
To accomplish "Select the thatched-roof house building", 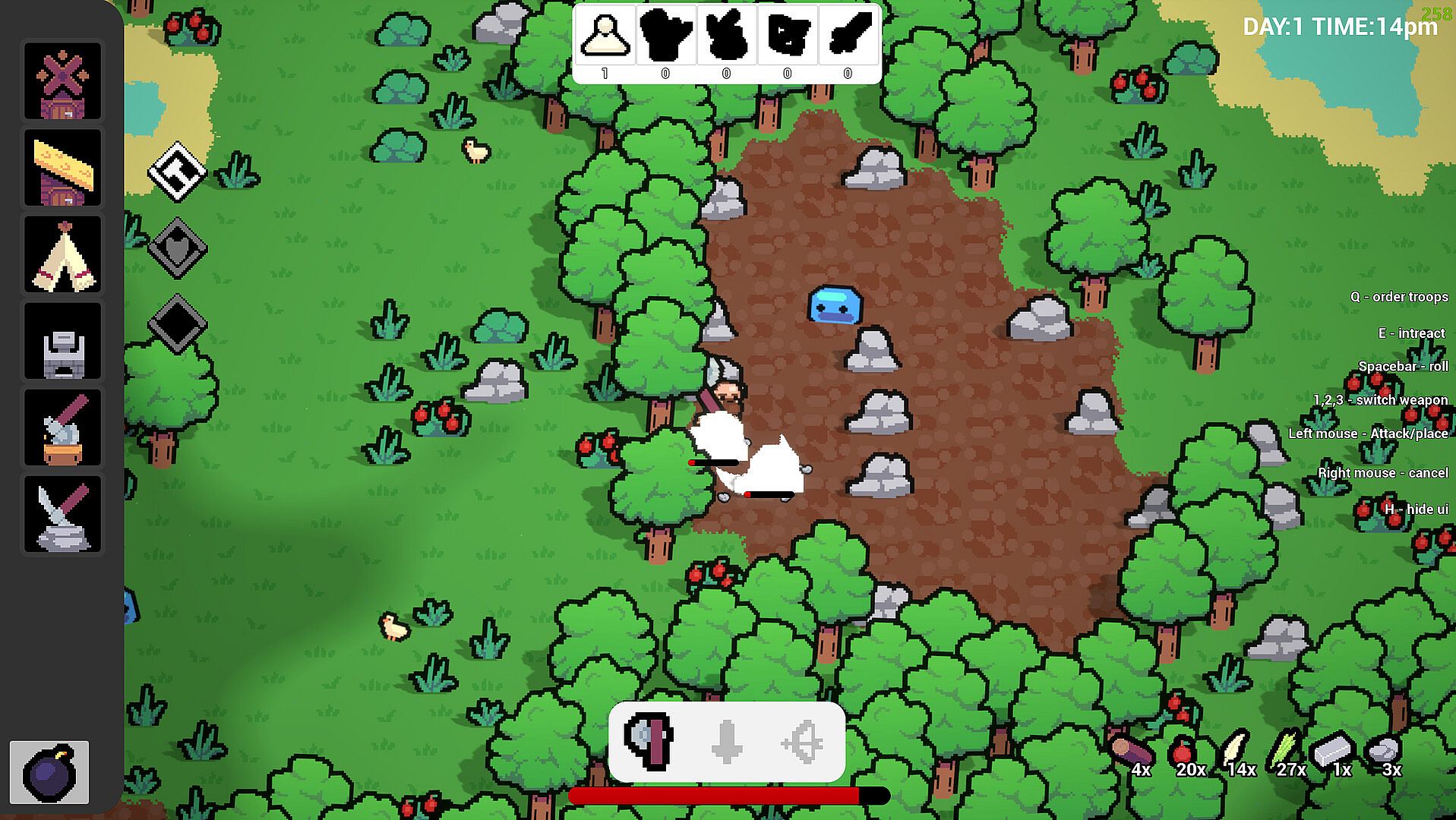I will click(x=62, y=168).
